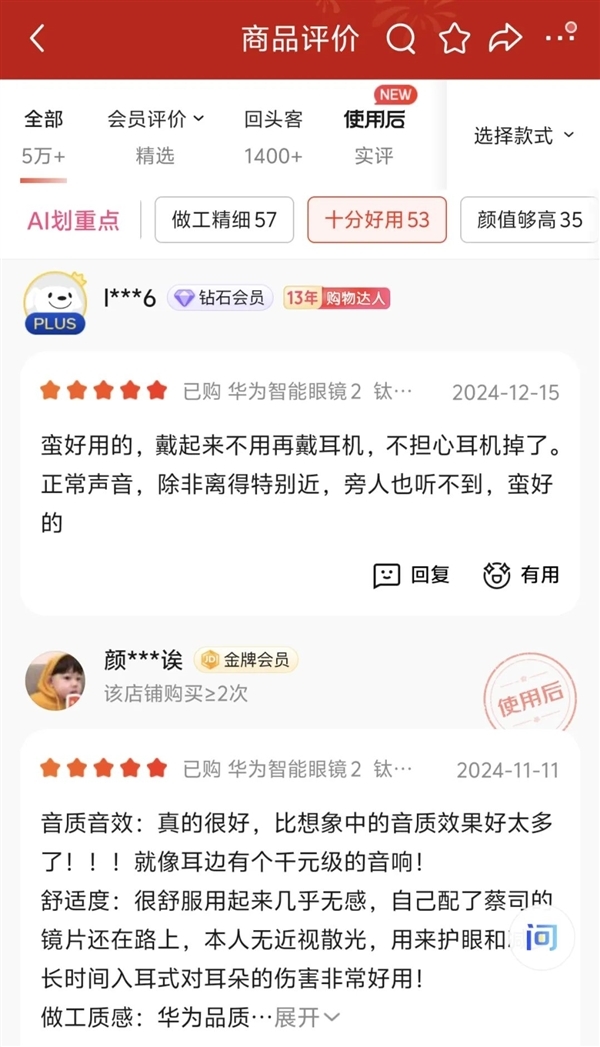
Task: Switch to the 全部 reviews tab
Action: 44,137
